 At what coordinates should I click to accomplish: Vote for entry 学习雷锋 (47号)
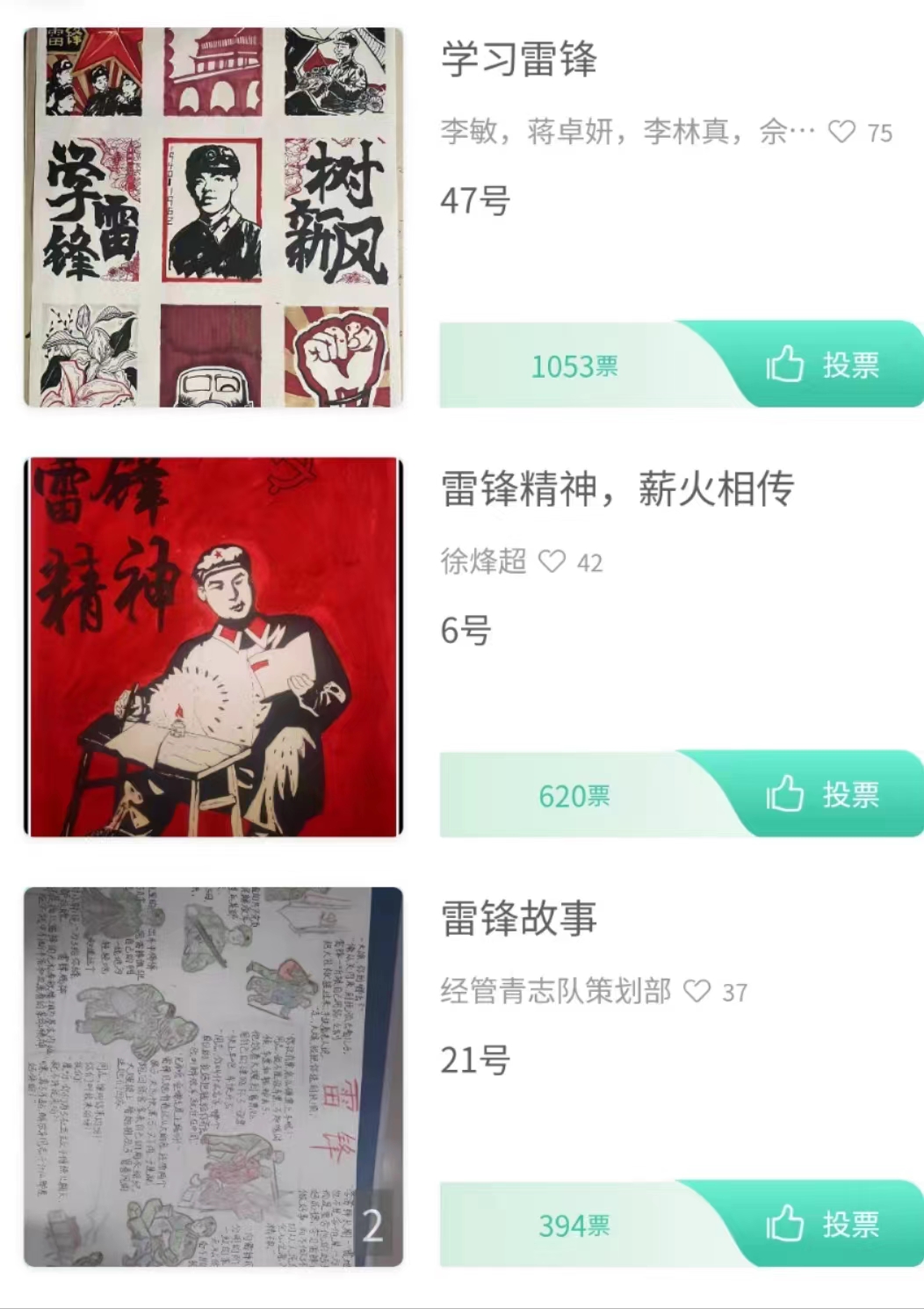click(x=821, y=365)
